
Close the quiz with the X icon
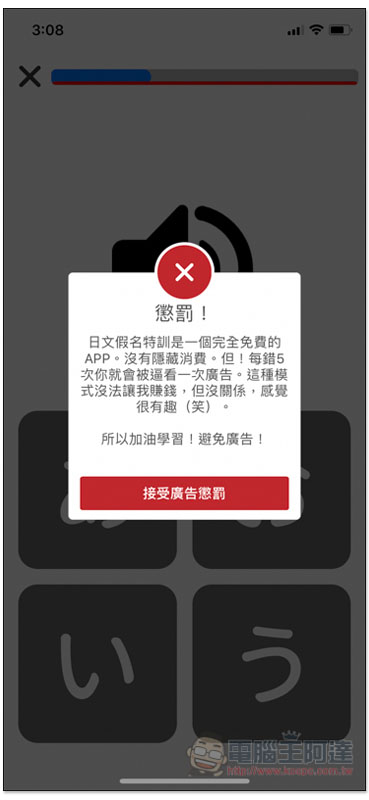30,77
